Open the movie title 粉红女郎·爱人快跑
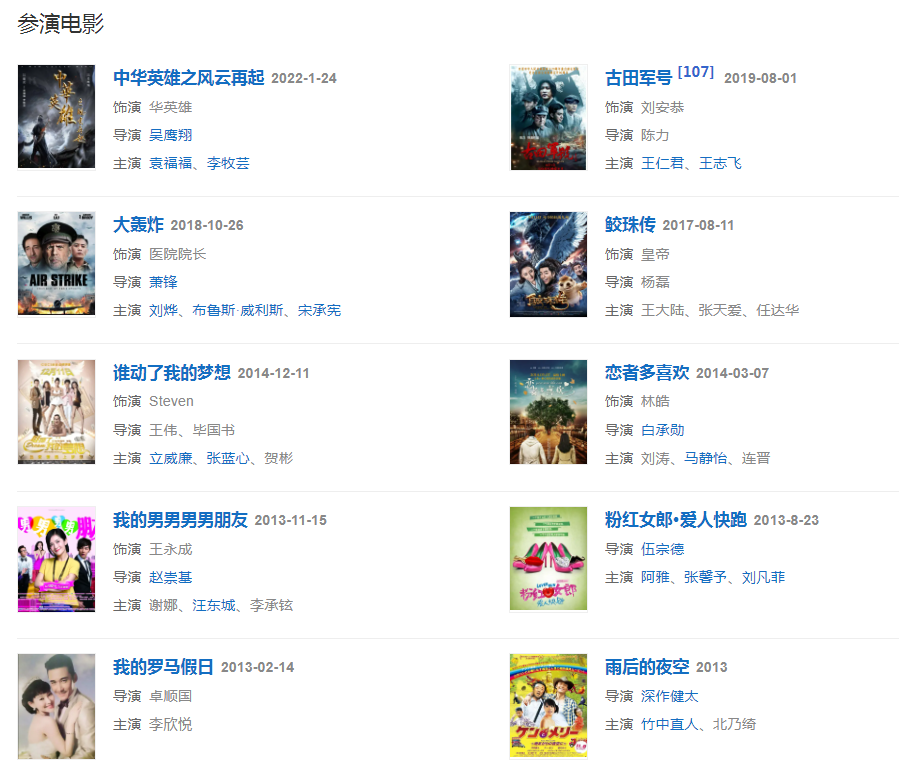Image resolution: width=899 pixels, height=772 pixels. 675,520
